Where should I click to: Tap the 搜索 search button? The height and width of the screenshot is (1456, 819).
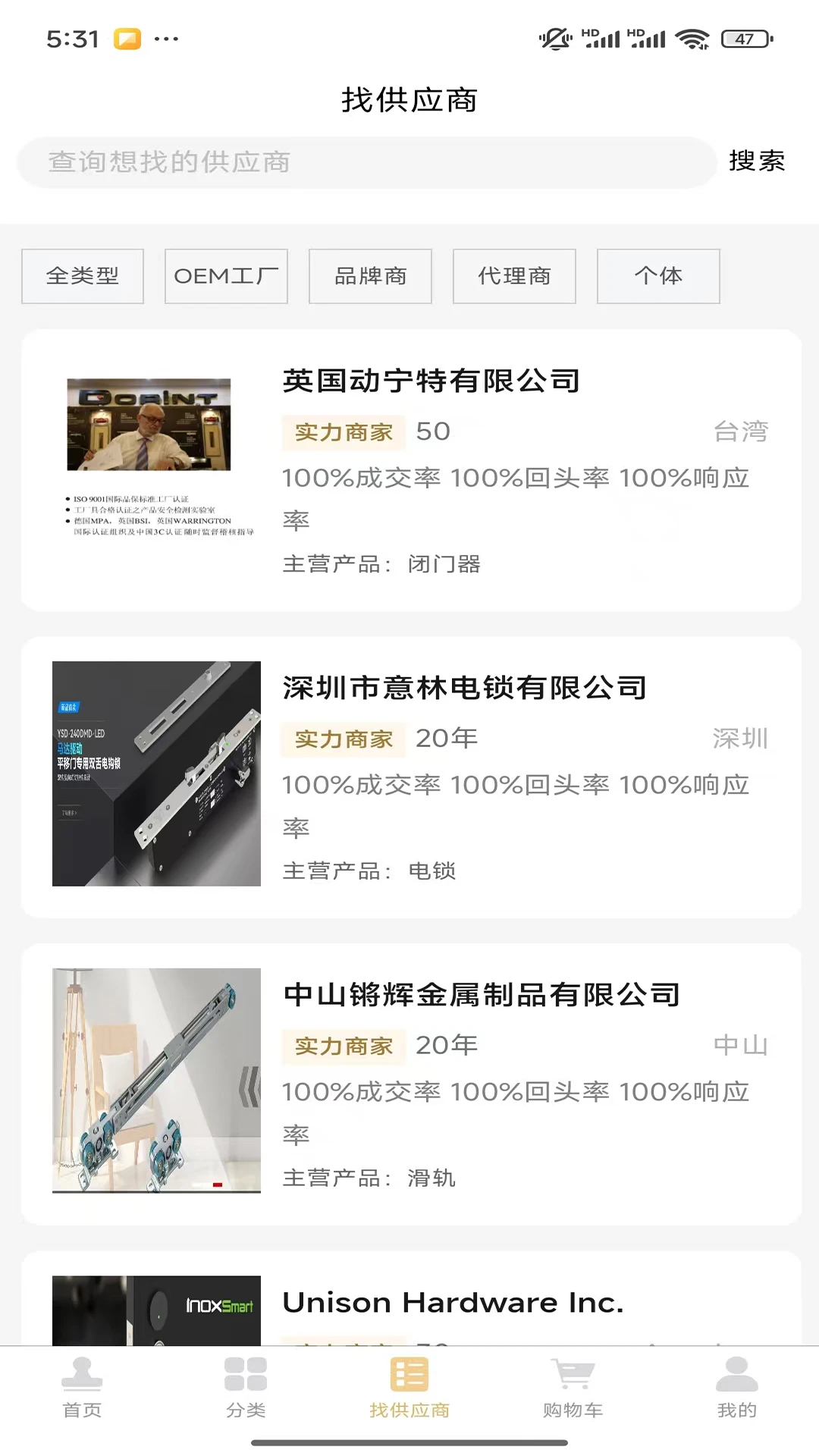757,161
